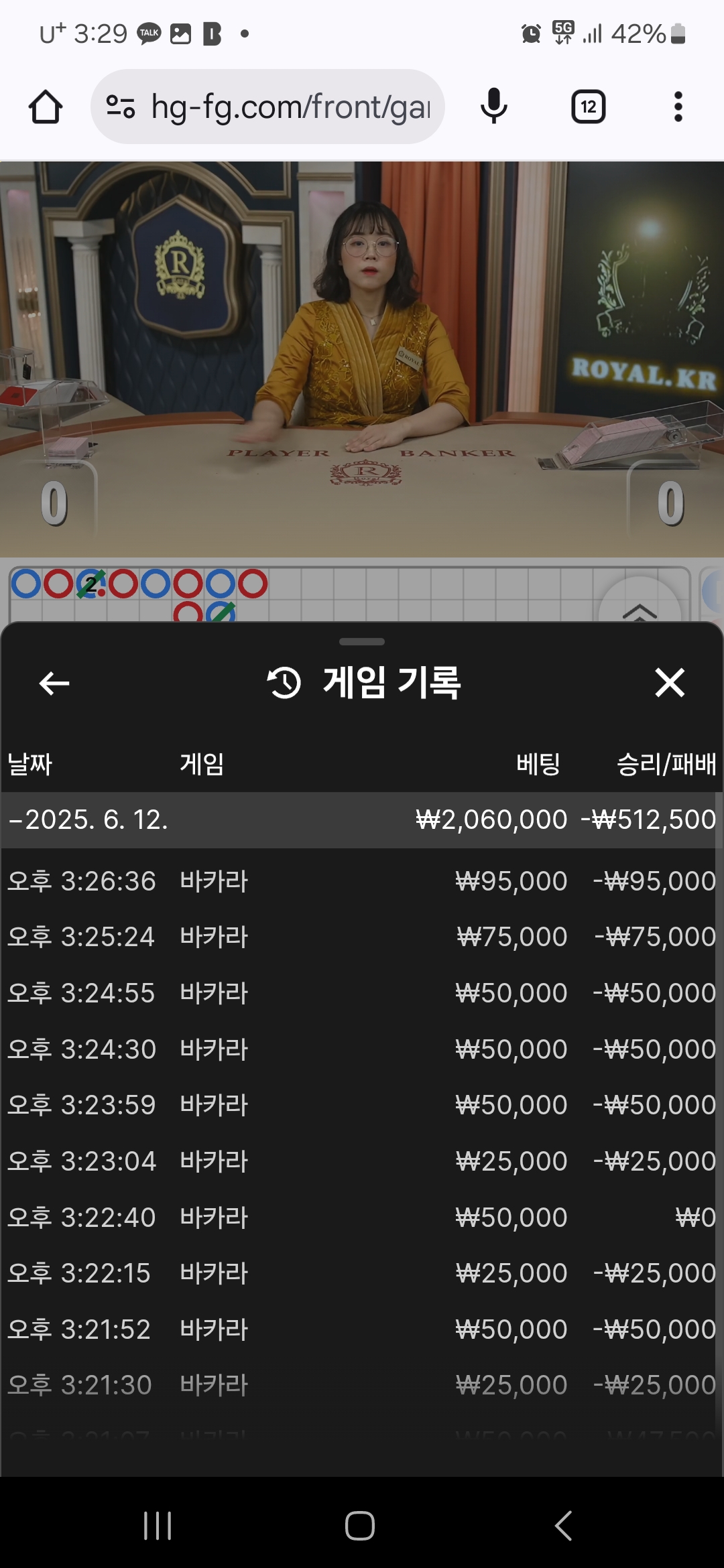This screenshot has height=1568, width=724.
Task: Close the 게임 기록 panel
Action: pos(670,683)
